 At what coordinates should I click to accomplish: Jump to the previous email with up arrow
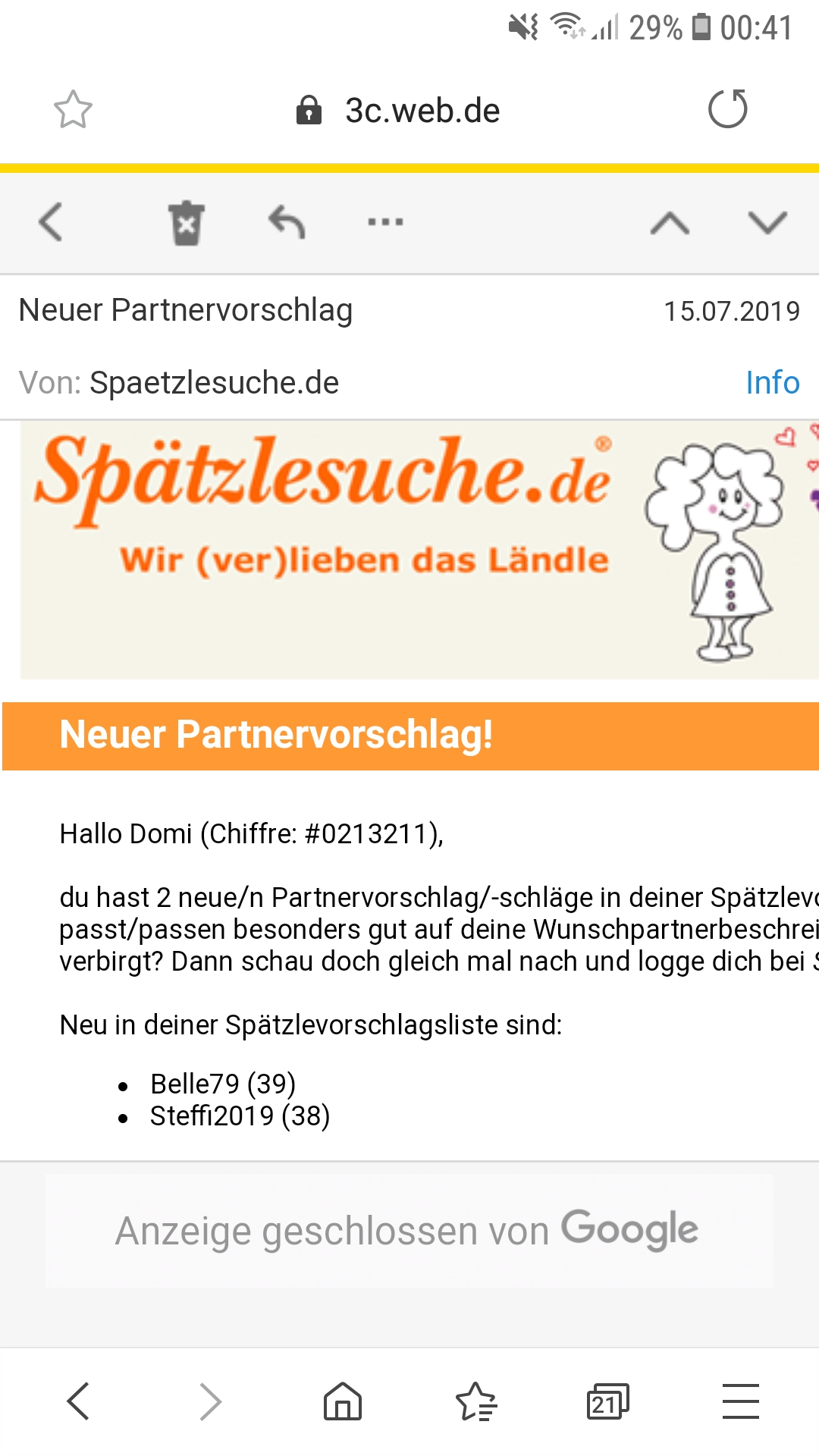670,223
